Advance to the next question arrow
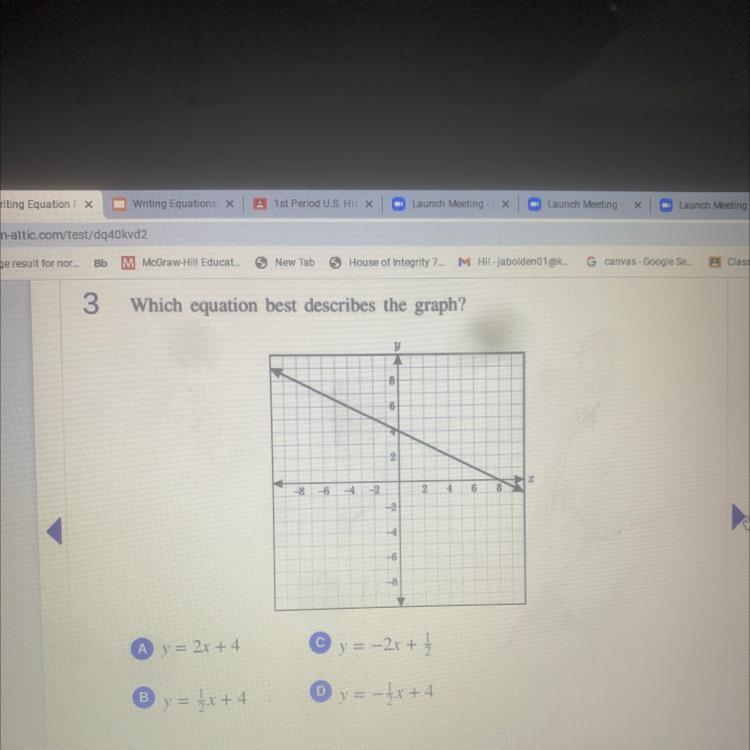The width and height of the screenshot is (750, 750). click(x=739, y=516)
